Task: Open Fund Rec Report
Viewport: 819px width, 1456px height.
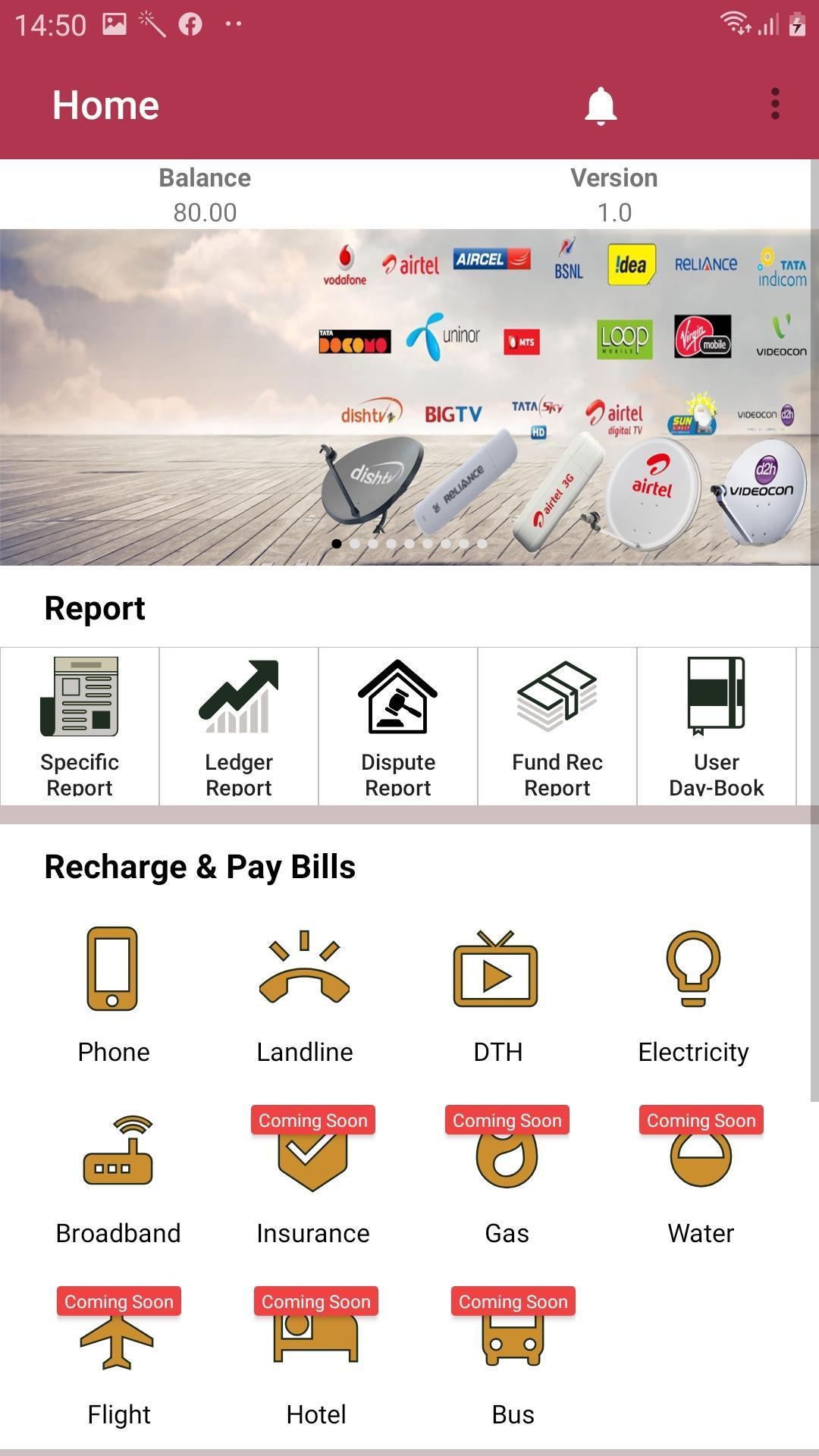Action: tap(557, 726)
